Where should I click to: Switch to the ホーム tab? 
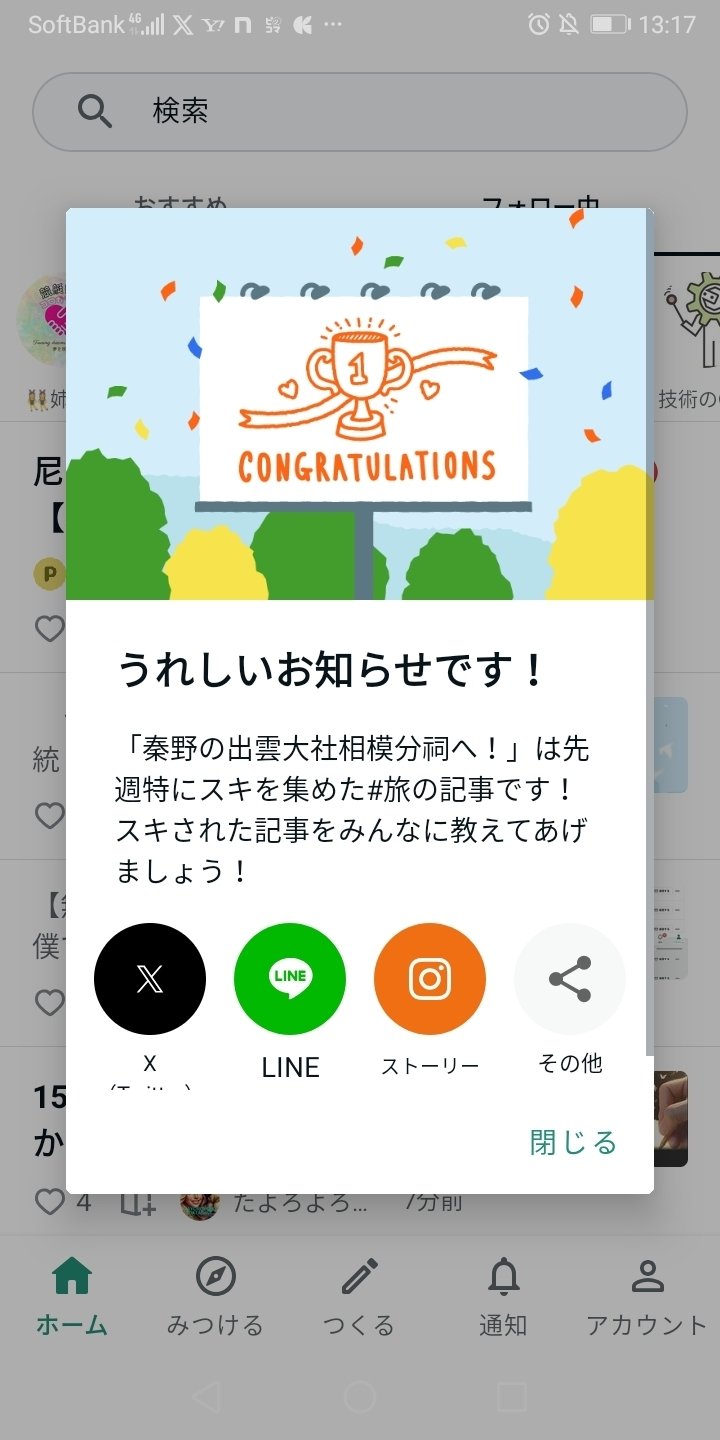72,1298
